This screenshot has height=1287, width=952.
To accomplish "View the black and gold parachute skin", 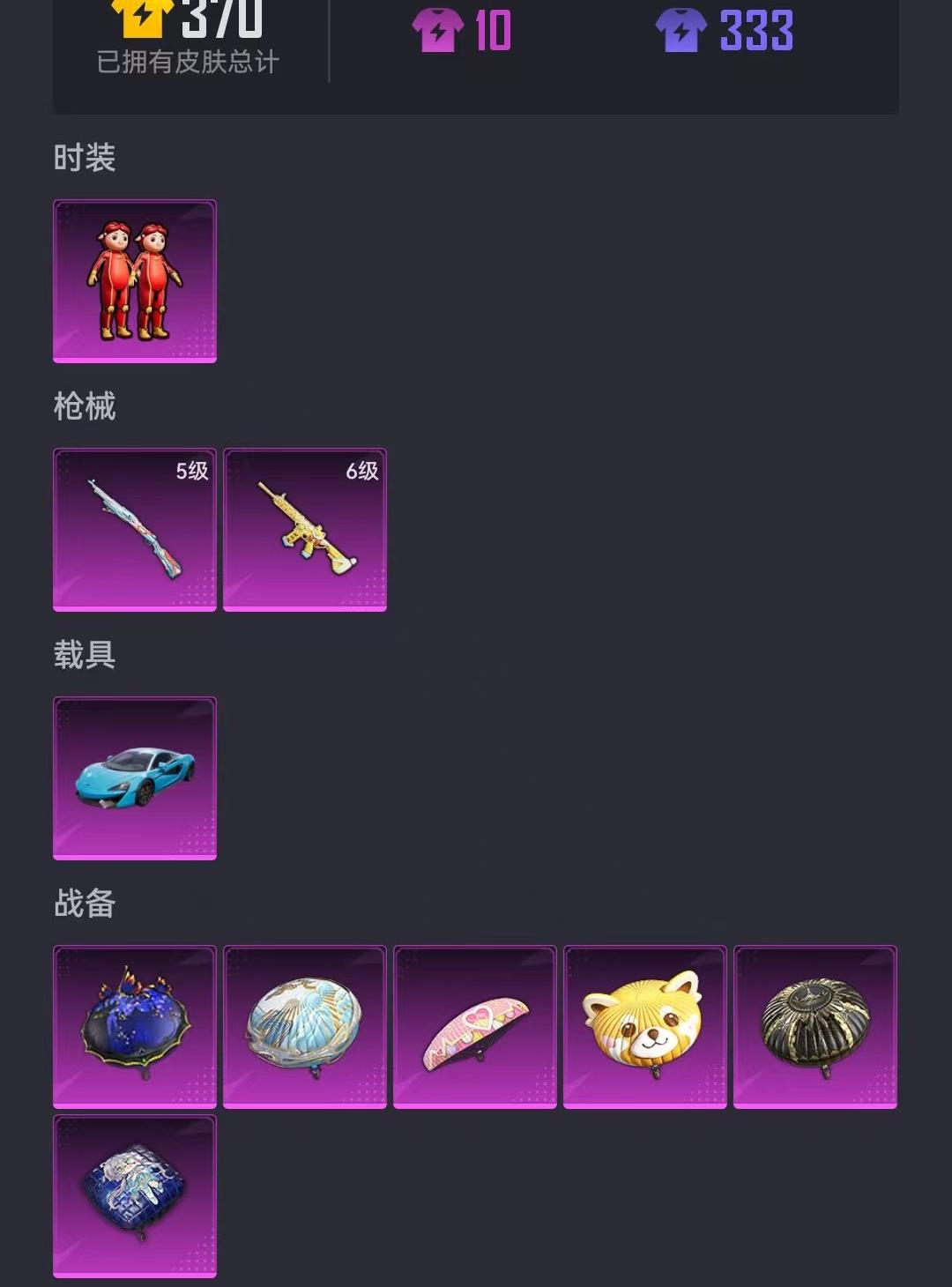I will click(x=815, y=1027).
